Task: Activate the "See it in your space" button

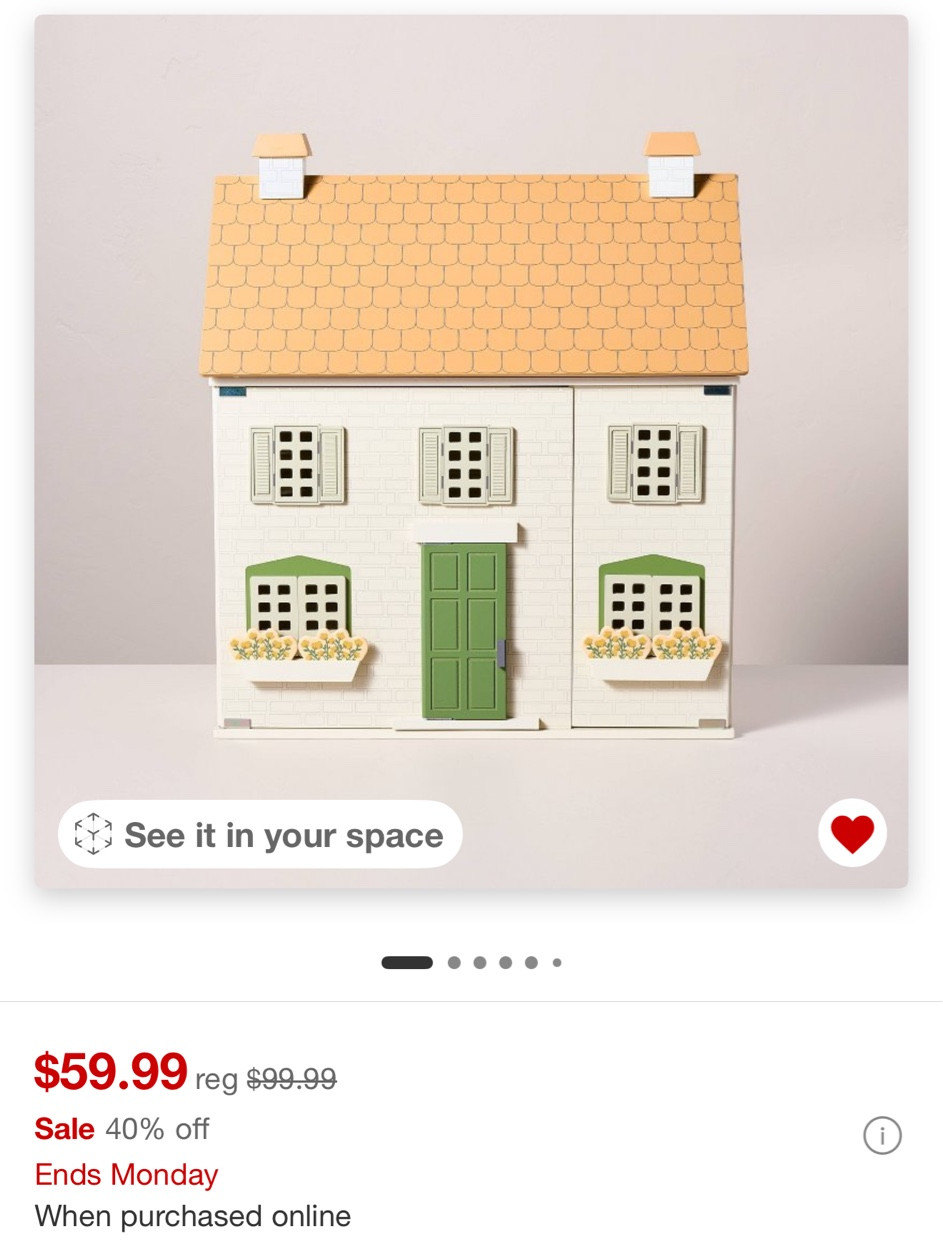Action: click(260, 834)
